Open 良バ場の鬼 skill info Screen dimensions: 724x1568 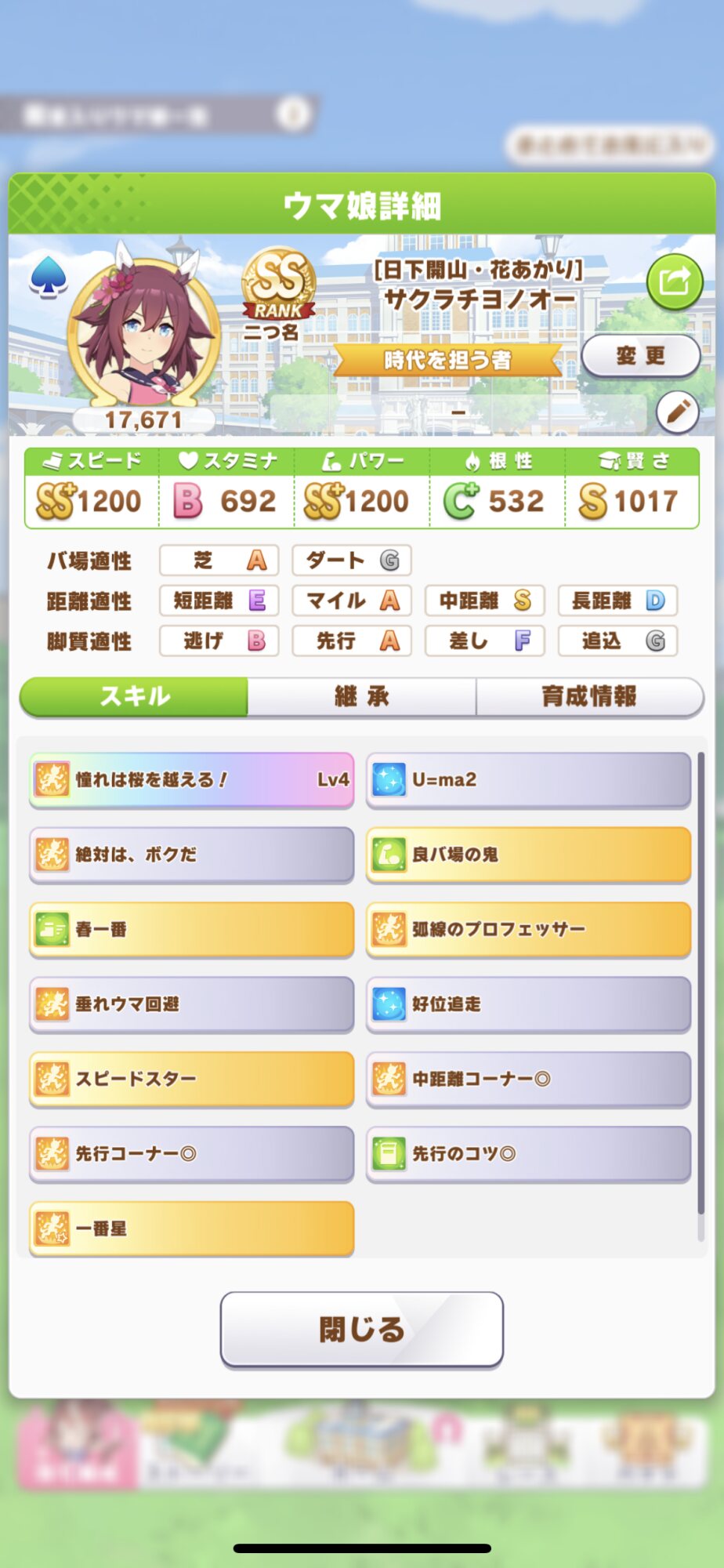click(x=528, y=854)
